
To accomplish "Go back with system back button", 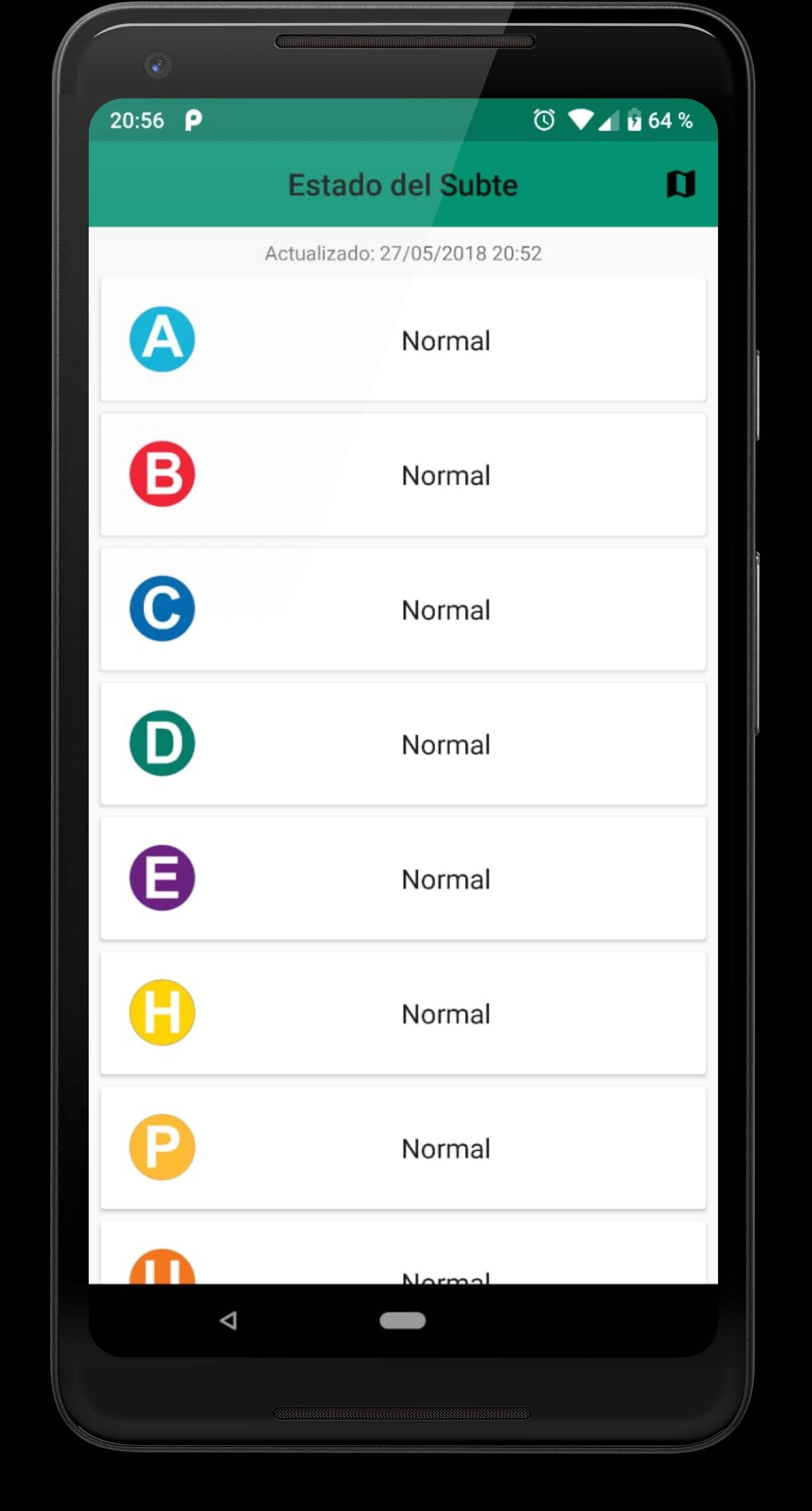I will click(228, 1320).
